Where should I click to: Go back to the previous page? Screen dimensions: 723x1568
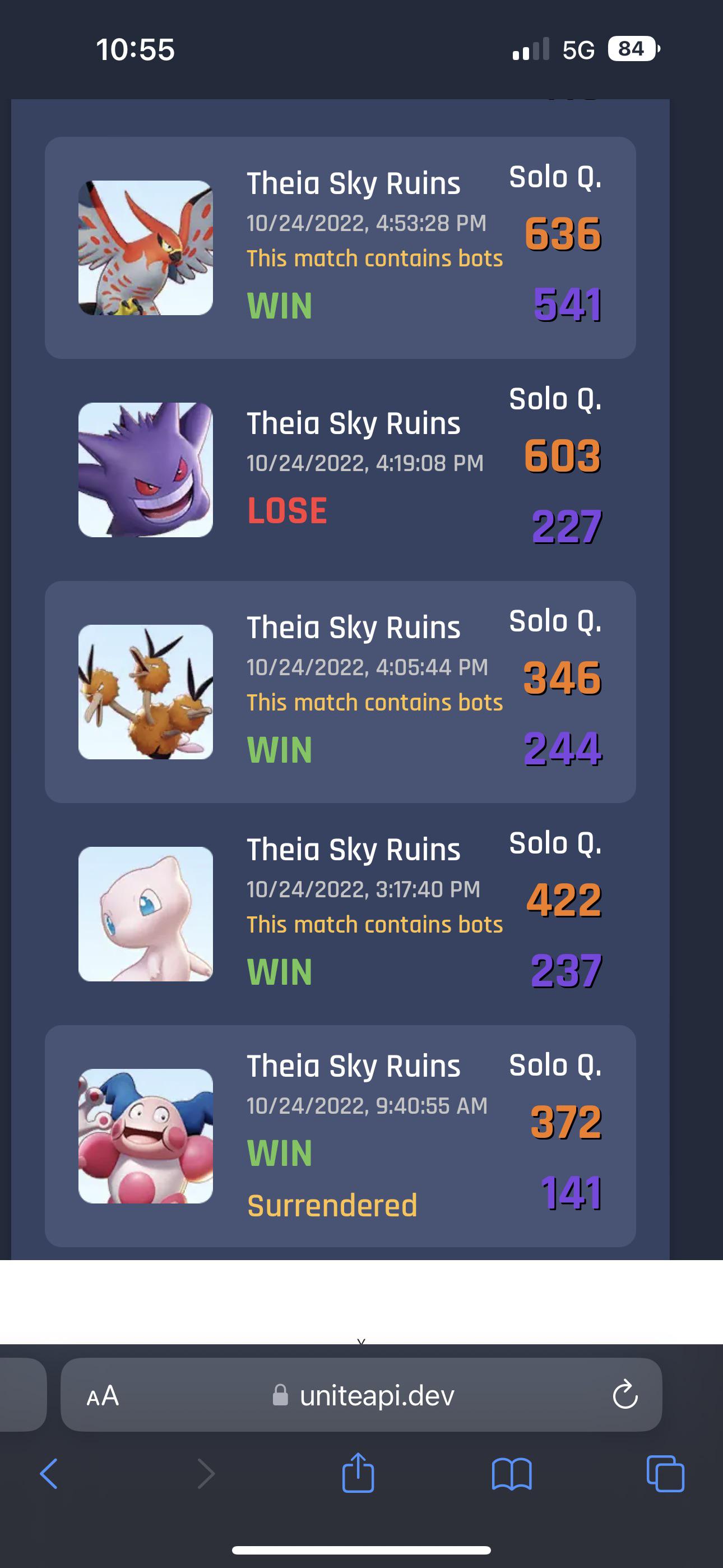49,1474
